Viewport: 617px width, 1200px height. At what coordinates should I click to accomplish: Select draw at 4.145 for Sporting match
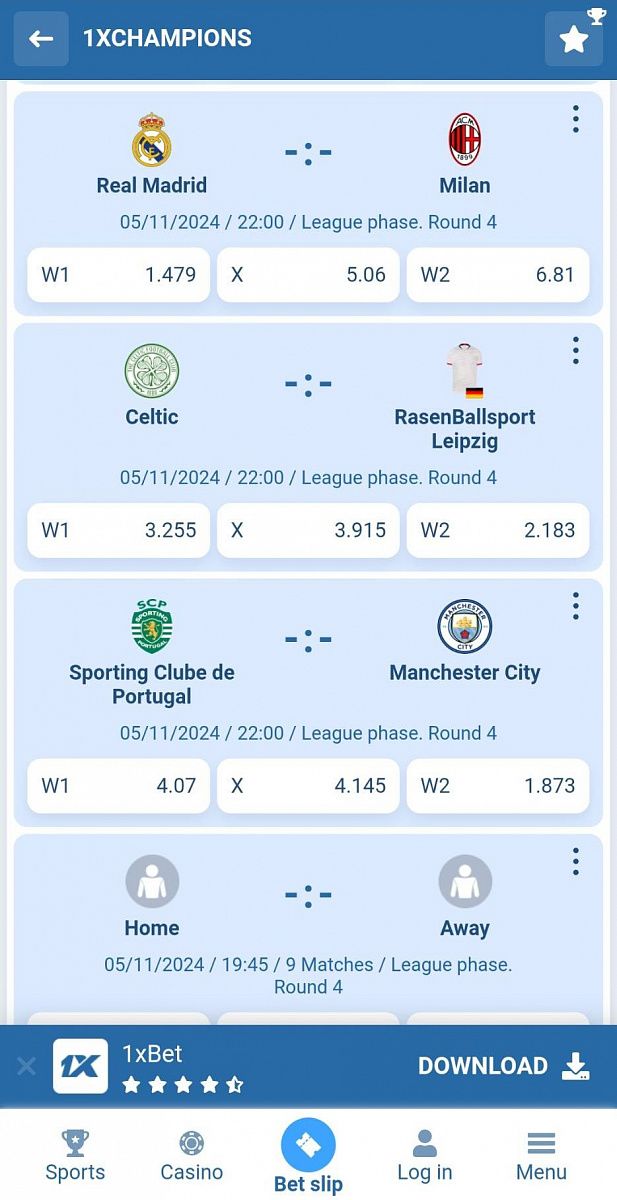308,786
